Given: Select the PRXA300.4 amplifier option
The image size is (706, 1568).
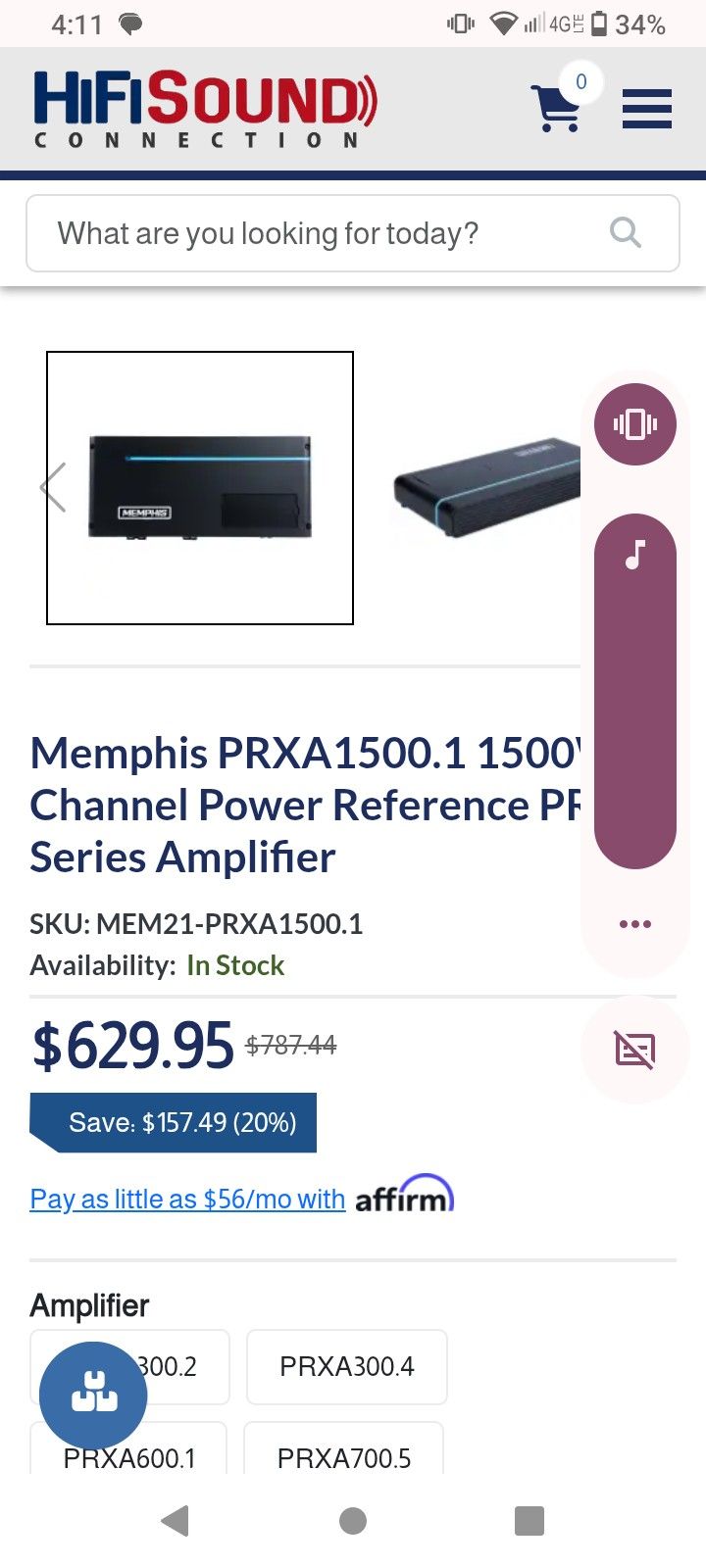Looking at the screenshot, I should (x=347, y=1366).
